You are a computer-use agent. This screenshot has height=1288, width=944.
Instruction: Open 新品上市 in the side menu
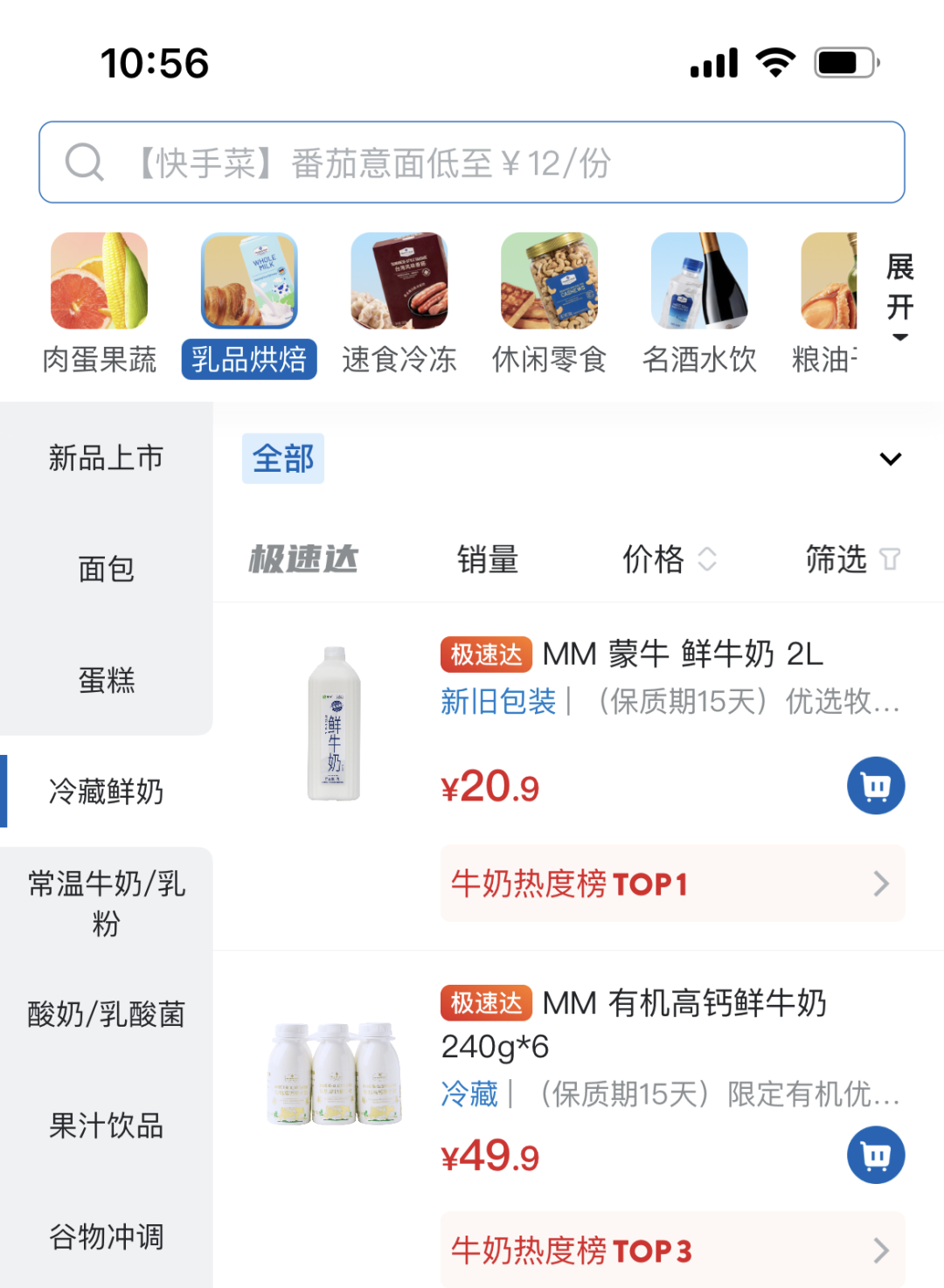(106, 458)
